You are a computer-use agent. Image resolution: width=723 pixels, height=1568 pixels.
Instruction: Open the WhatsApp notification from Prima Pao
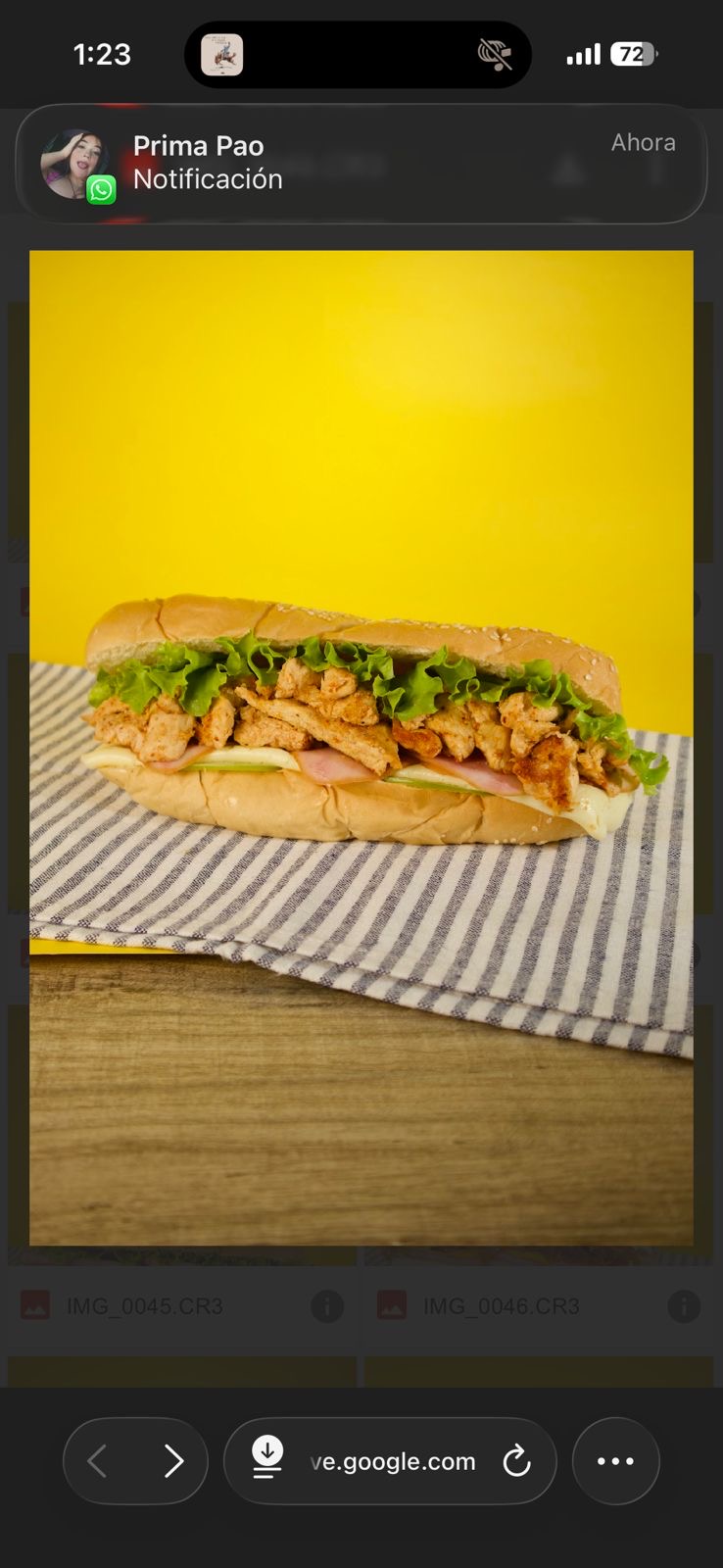coord(361,164)
